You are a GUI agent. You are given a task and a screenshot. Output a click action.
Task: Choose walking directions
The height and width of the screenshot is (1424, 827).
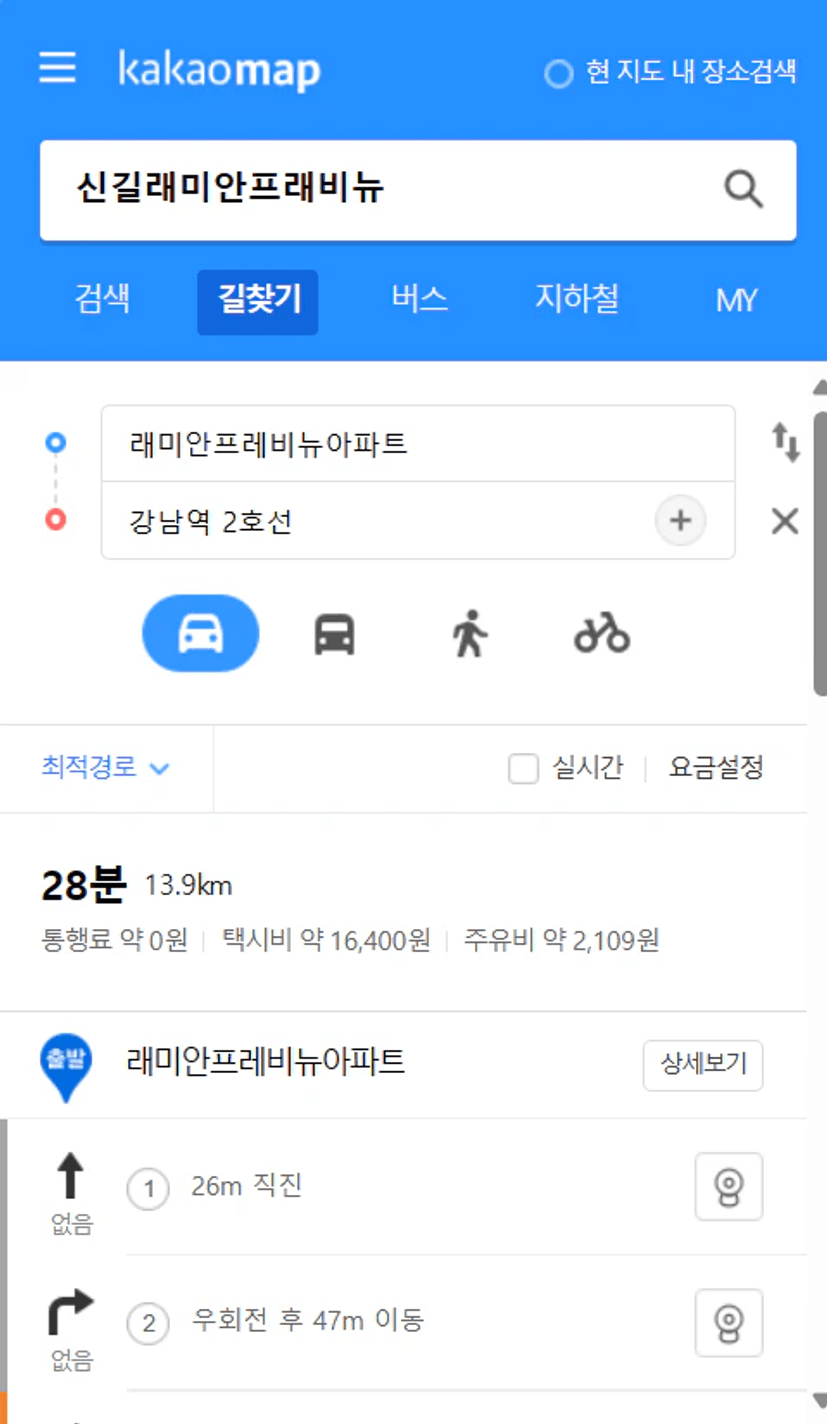[468, 634]
